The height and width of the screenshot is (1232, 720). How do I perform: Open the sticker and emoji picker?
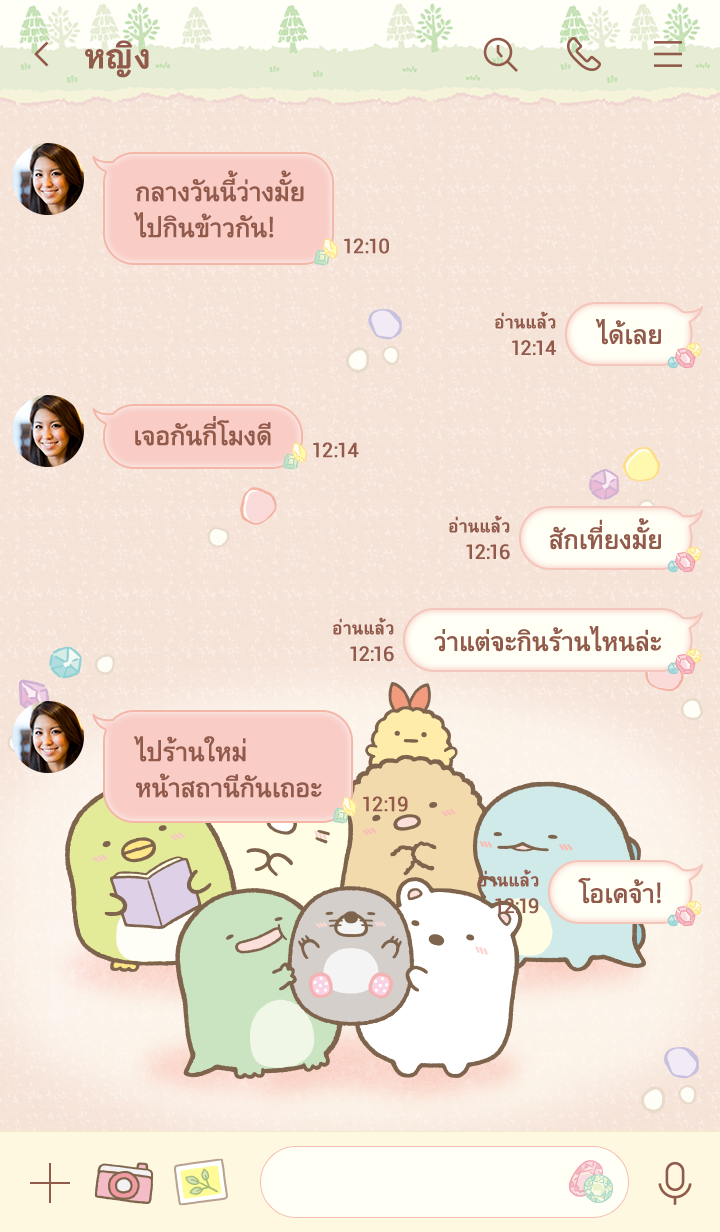coord(591,1182)
